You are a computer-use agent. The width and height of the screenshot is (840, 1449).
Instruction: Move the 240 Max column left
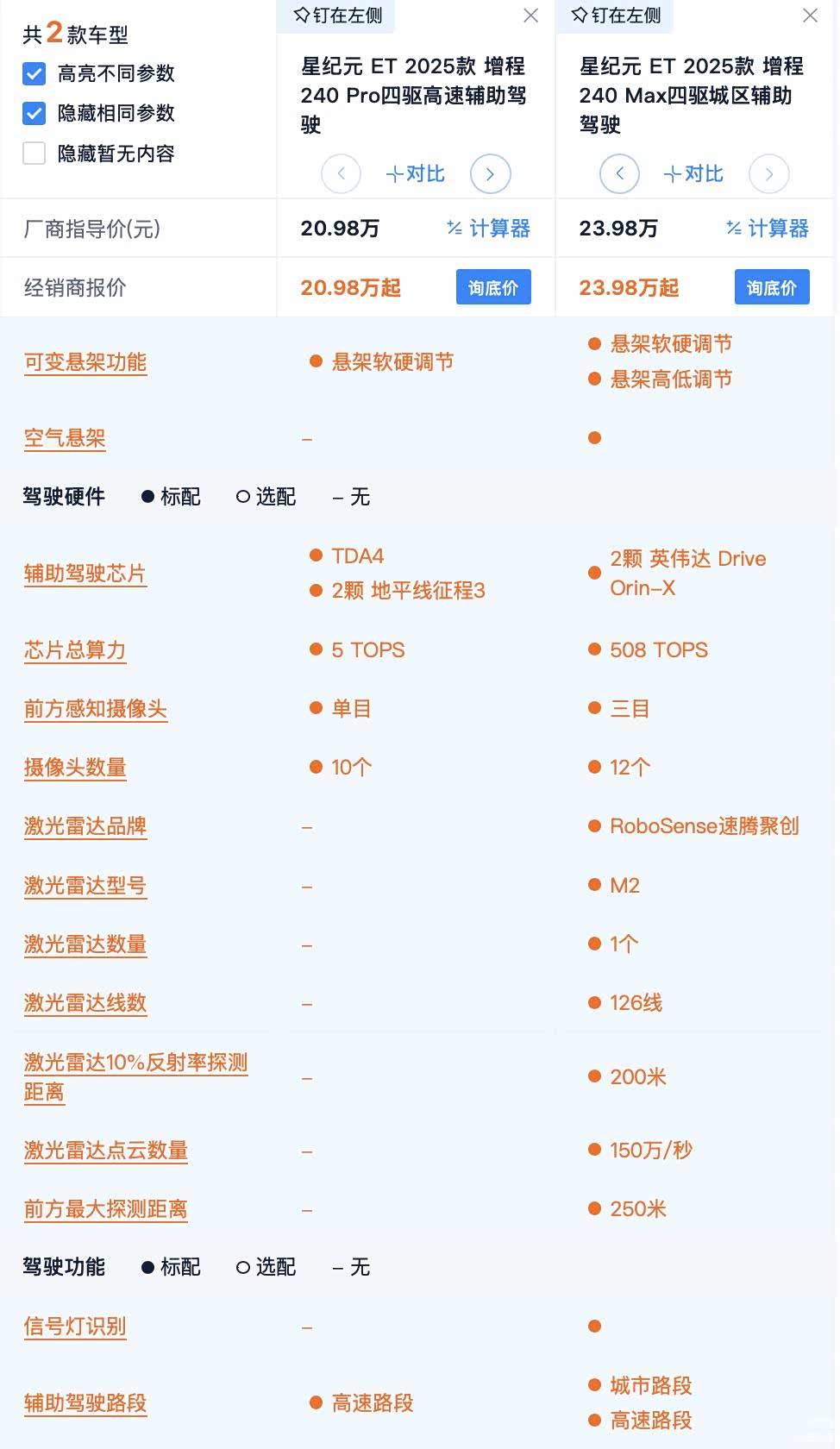(619, 174)
